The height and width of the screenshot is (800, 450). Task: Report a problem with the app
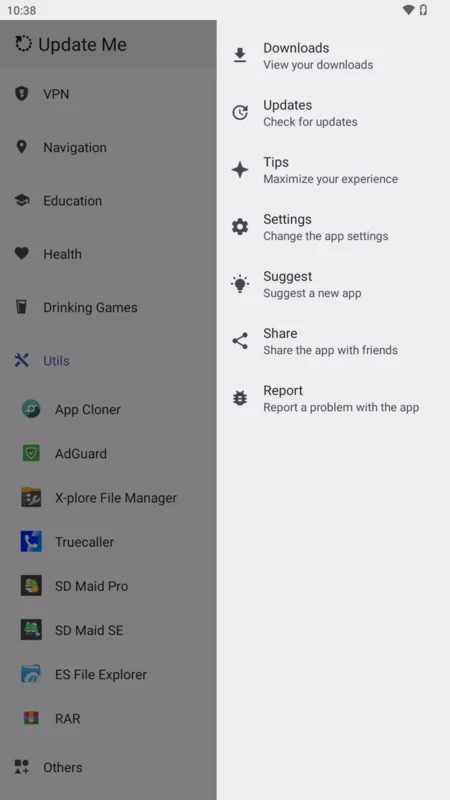pyautogui.click(x=333, y=398)
